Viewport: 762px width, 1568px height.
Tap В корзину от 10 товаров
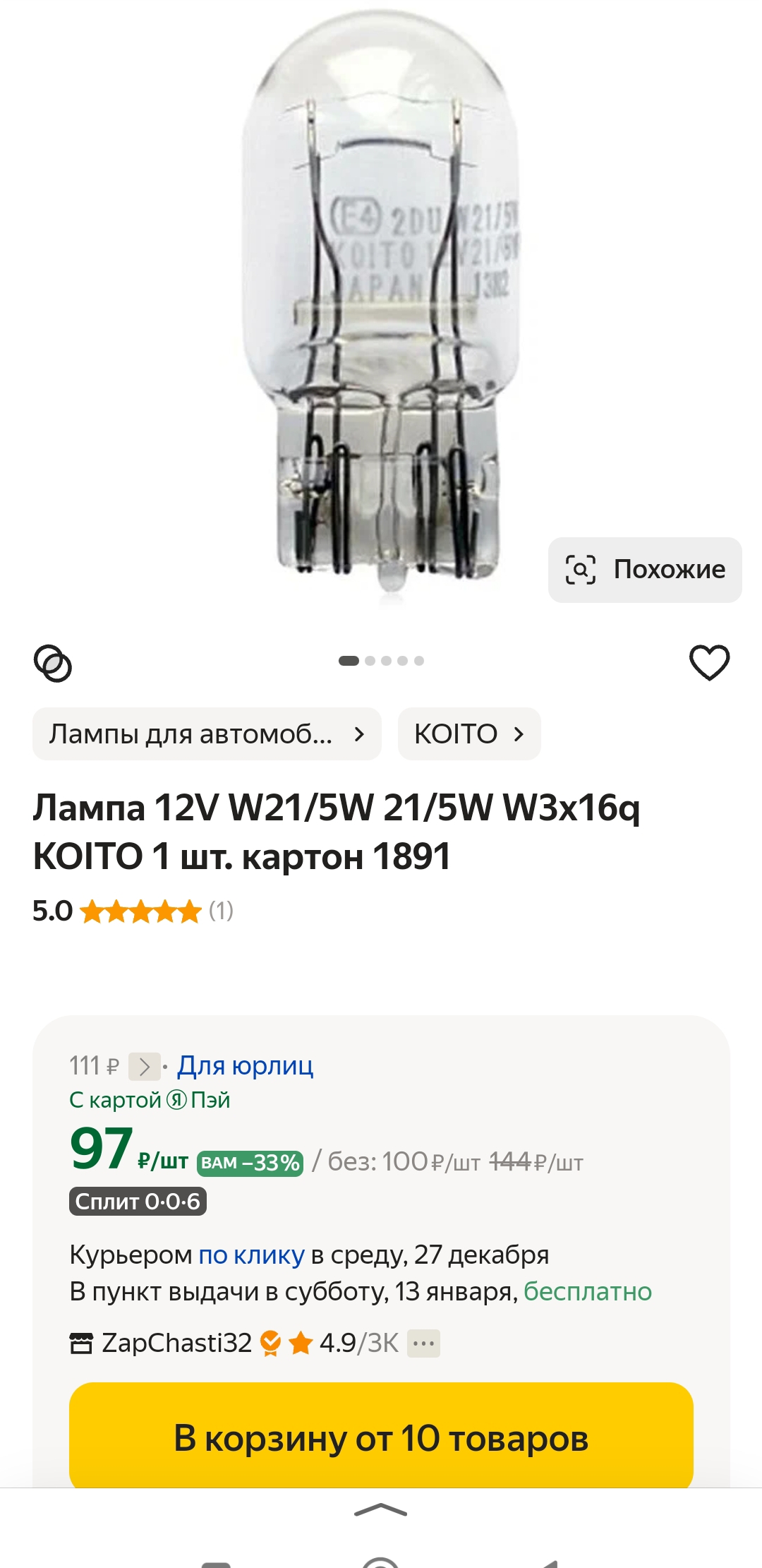click(381, 1437)
